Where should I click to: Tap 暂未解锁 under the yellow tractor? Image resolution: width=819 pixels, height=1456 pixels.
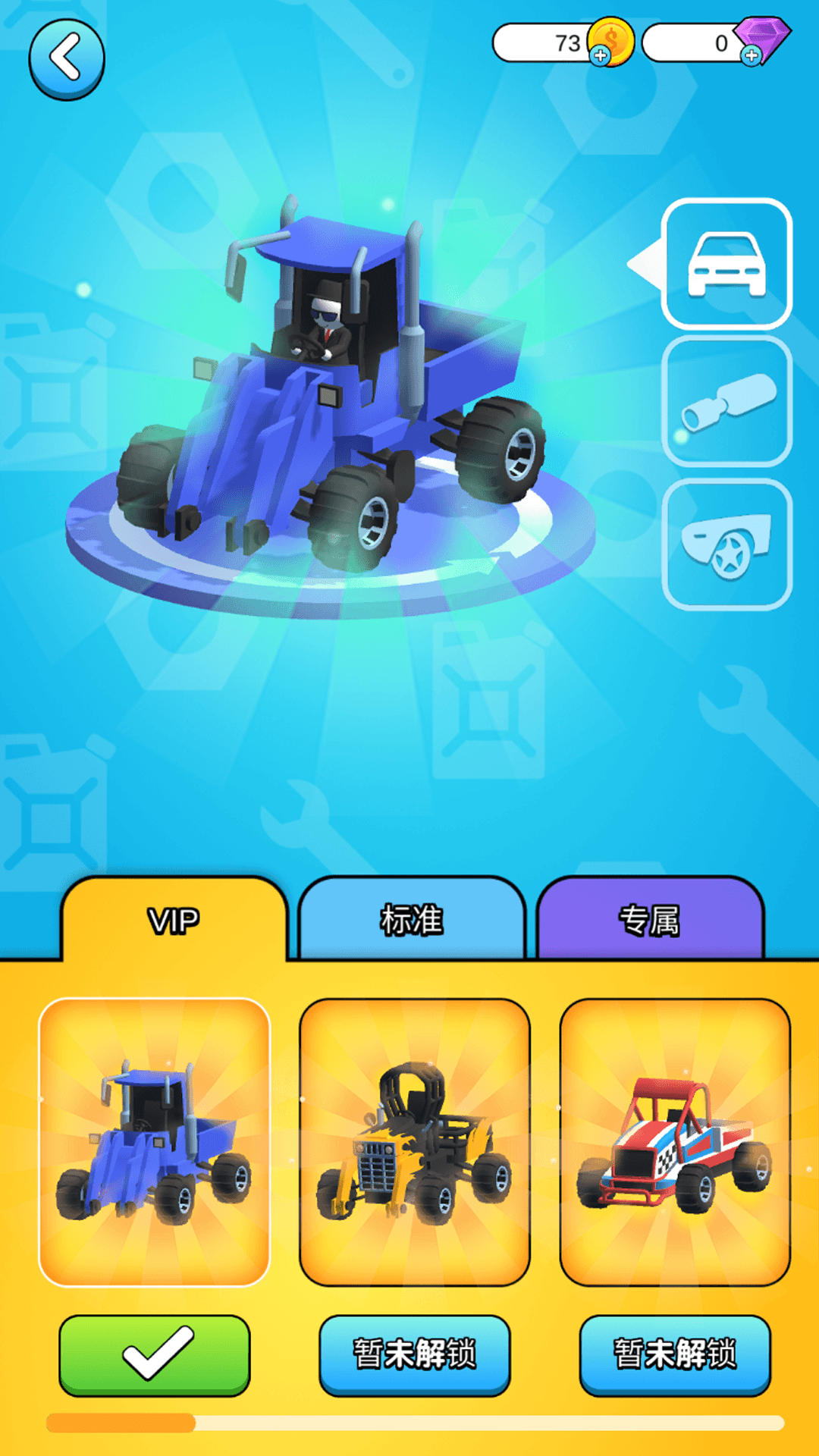click(415, 1354)
